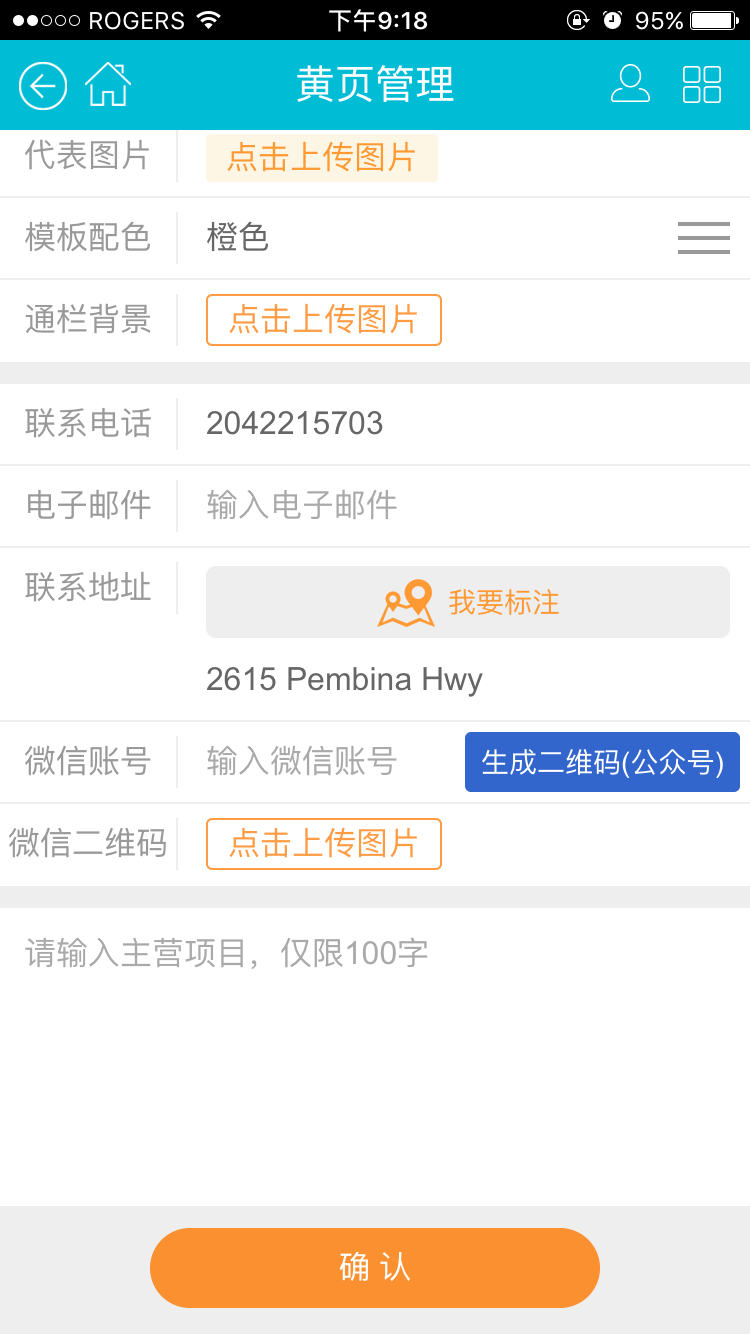Tap 我要标注 to mark location
The width and height of the screenshot is (750, 1334).
click(x=468, y=602)
